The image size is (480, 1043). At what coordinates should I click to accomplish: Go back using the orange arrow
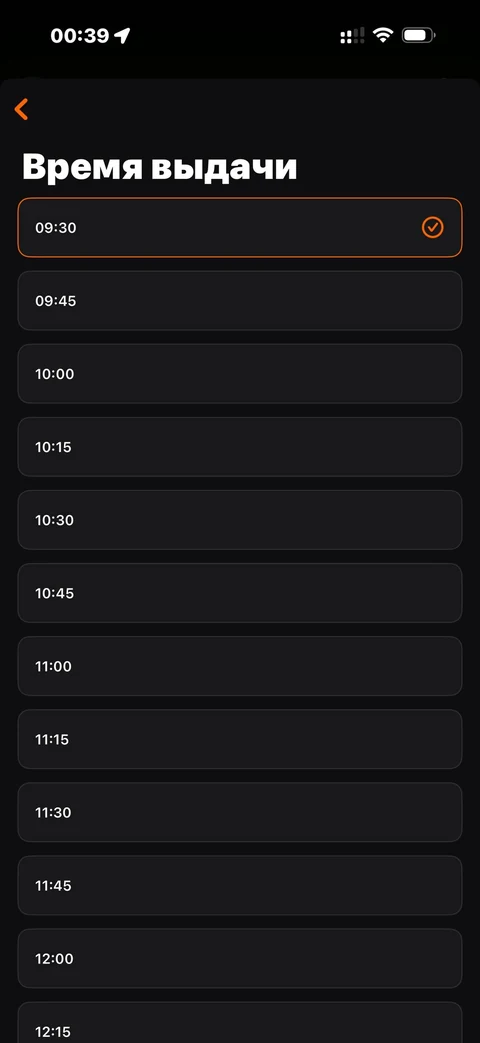(x=21, y=109)
